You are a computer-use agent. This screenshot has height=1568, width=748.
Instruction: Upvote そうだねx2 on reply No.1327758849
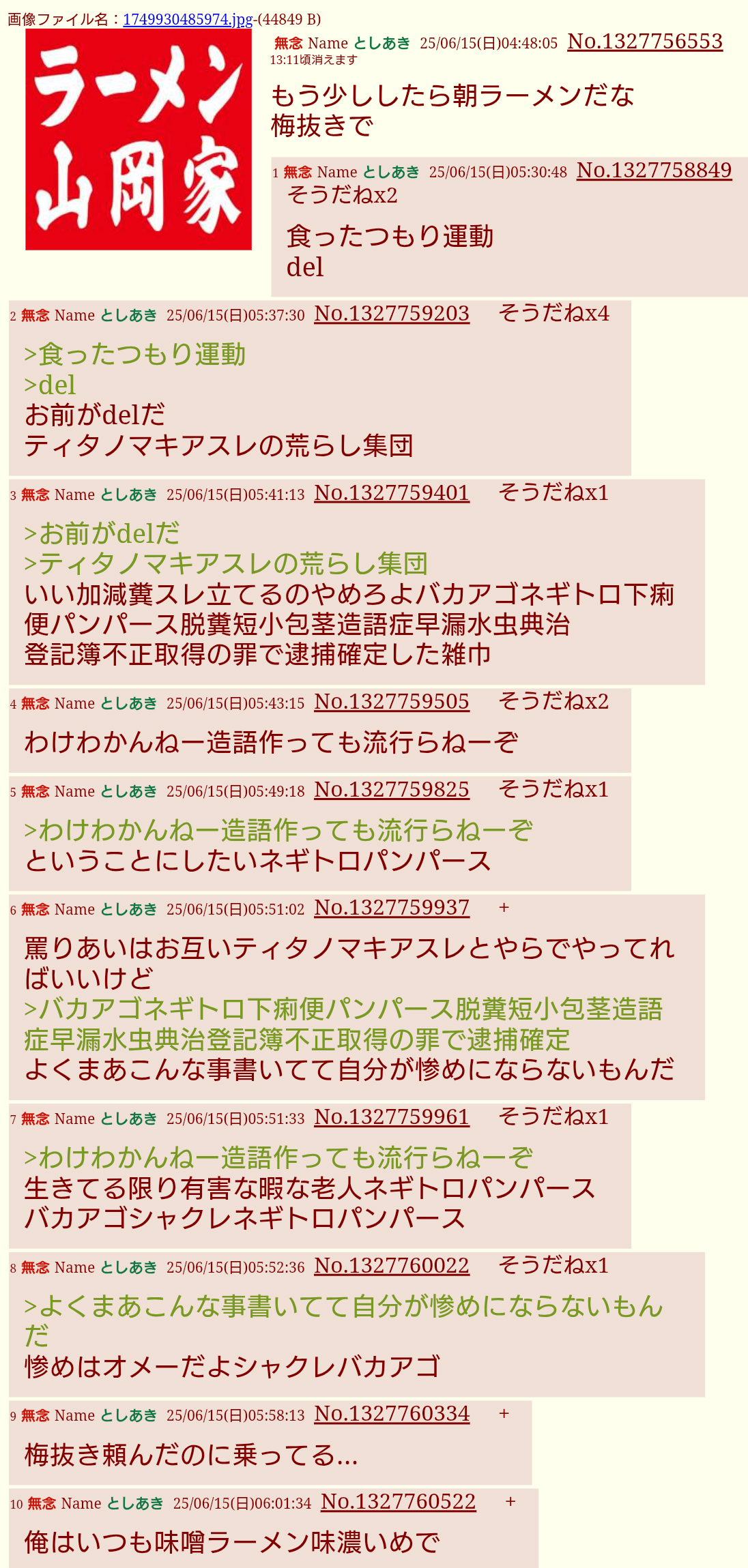342,196
